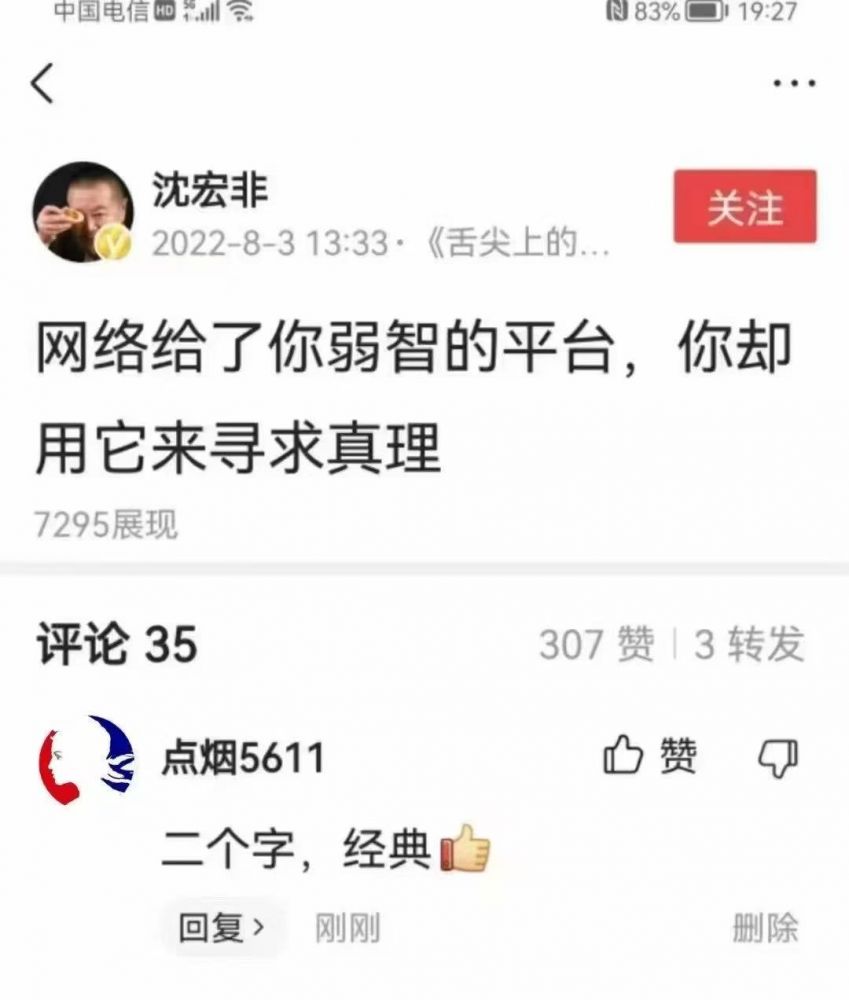Open the three-dot overflow menu
849x1000 pixels.
(x=795, y=84)
